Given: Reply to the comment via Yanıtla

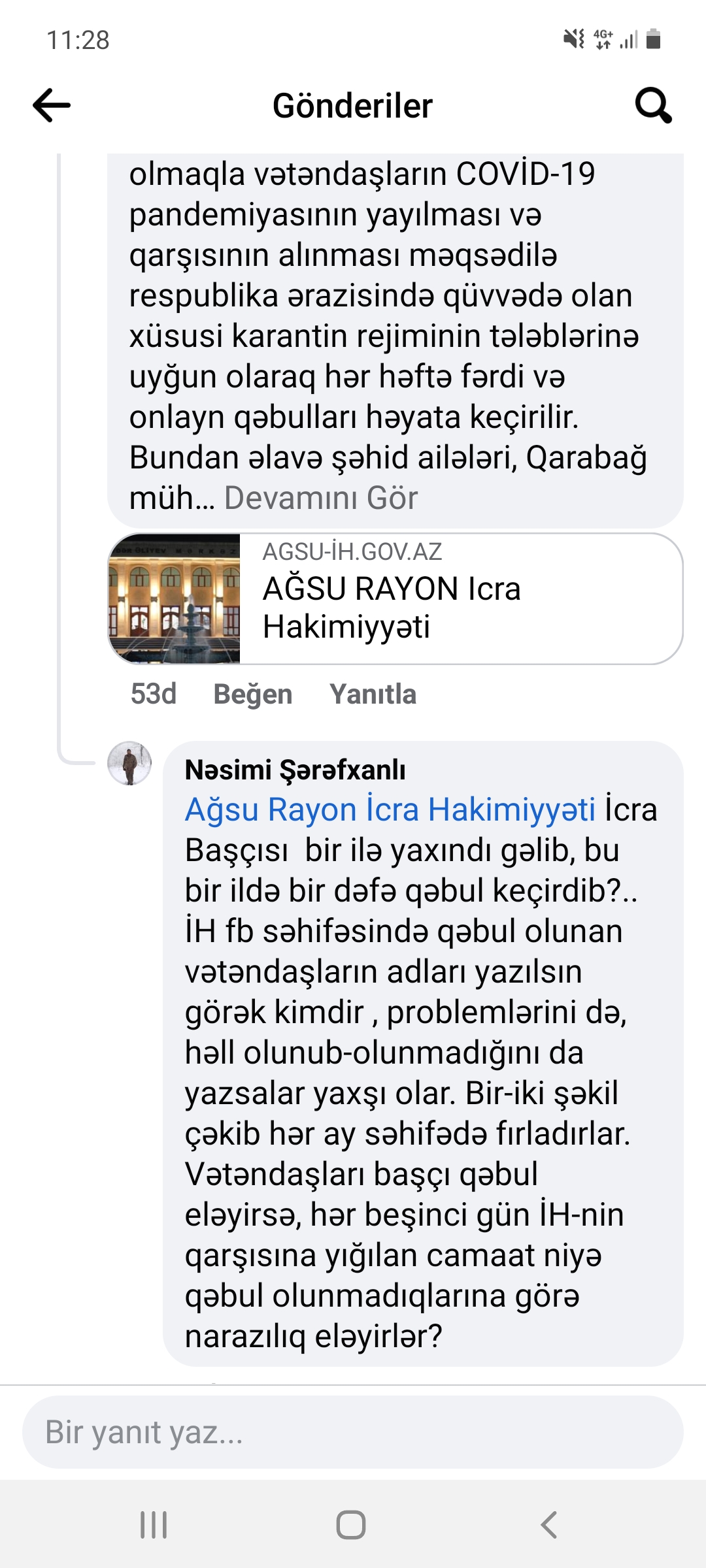Looking at the screenshot, I should point(373,694).
